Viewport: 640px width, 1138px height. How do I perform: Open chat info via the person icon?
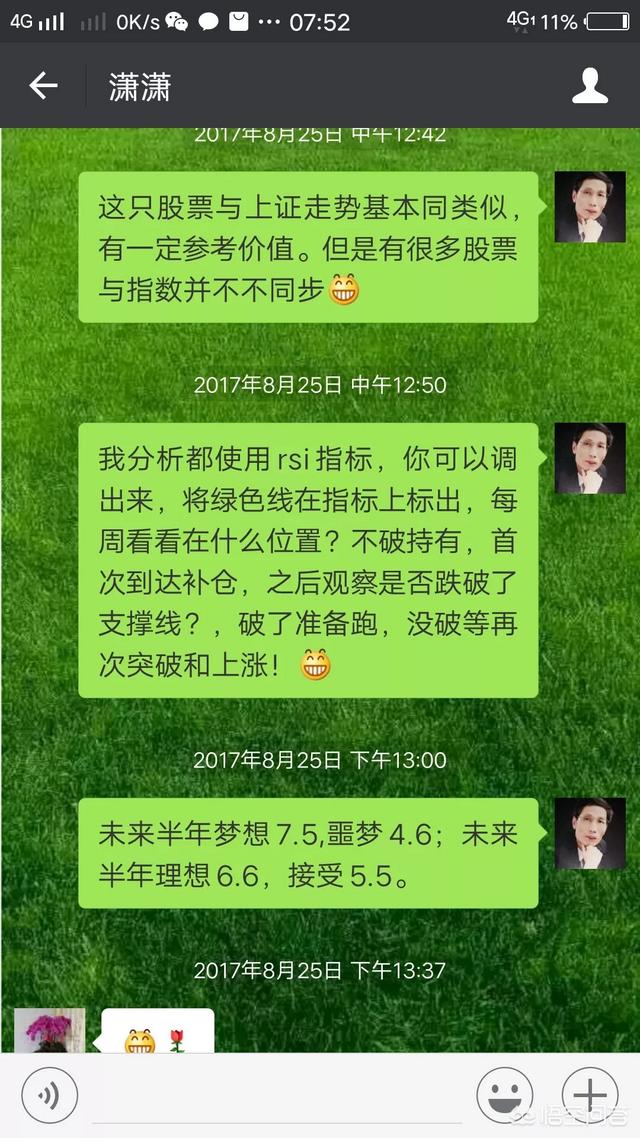point(589,87)
